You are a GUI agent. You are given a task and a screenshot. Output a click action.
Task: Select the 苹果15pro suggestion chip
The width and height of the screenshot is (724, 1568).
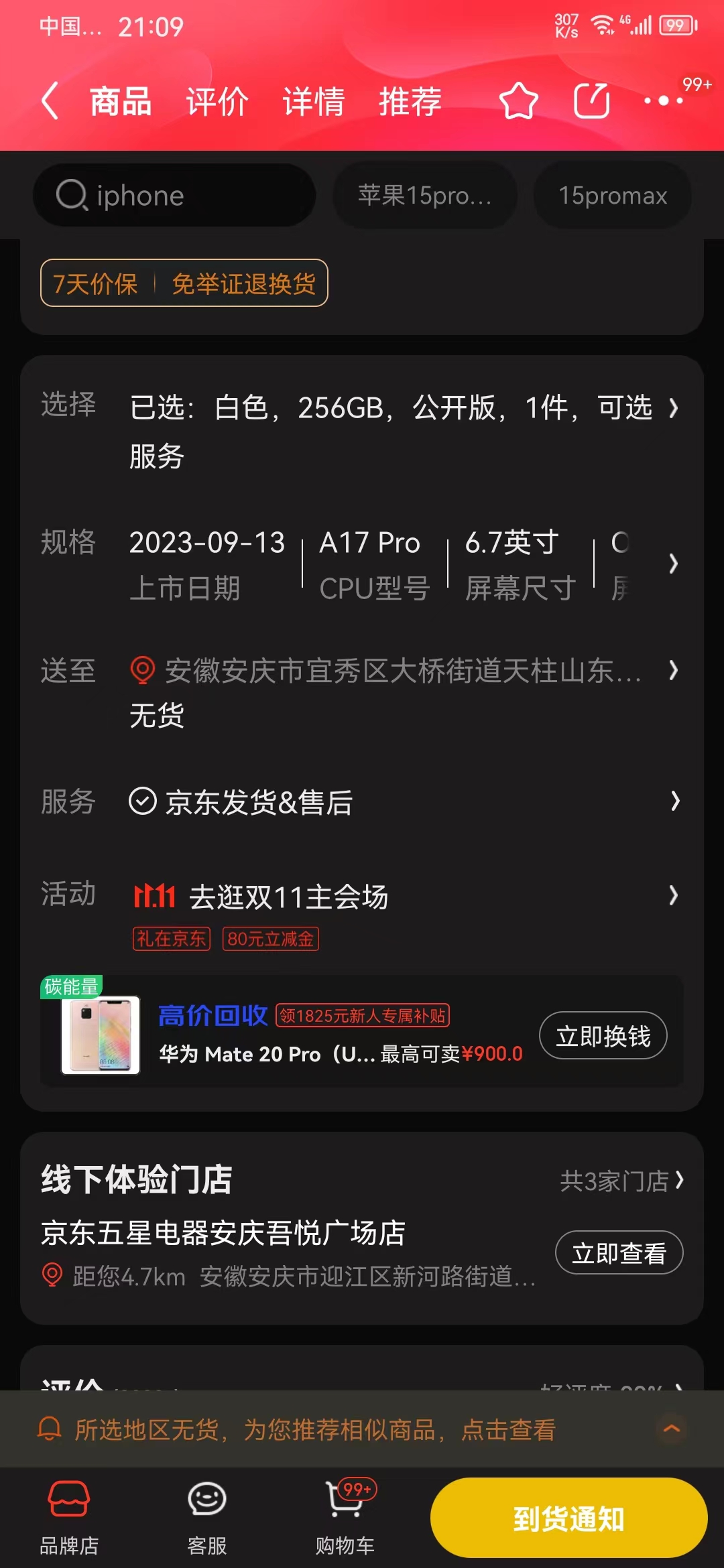point(425,196)
